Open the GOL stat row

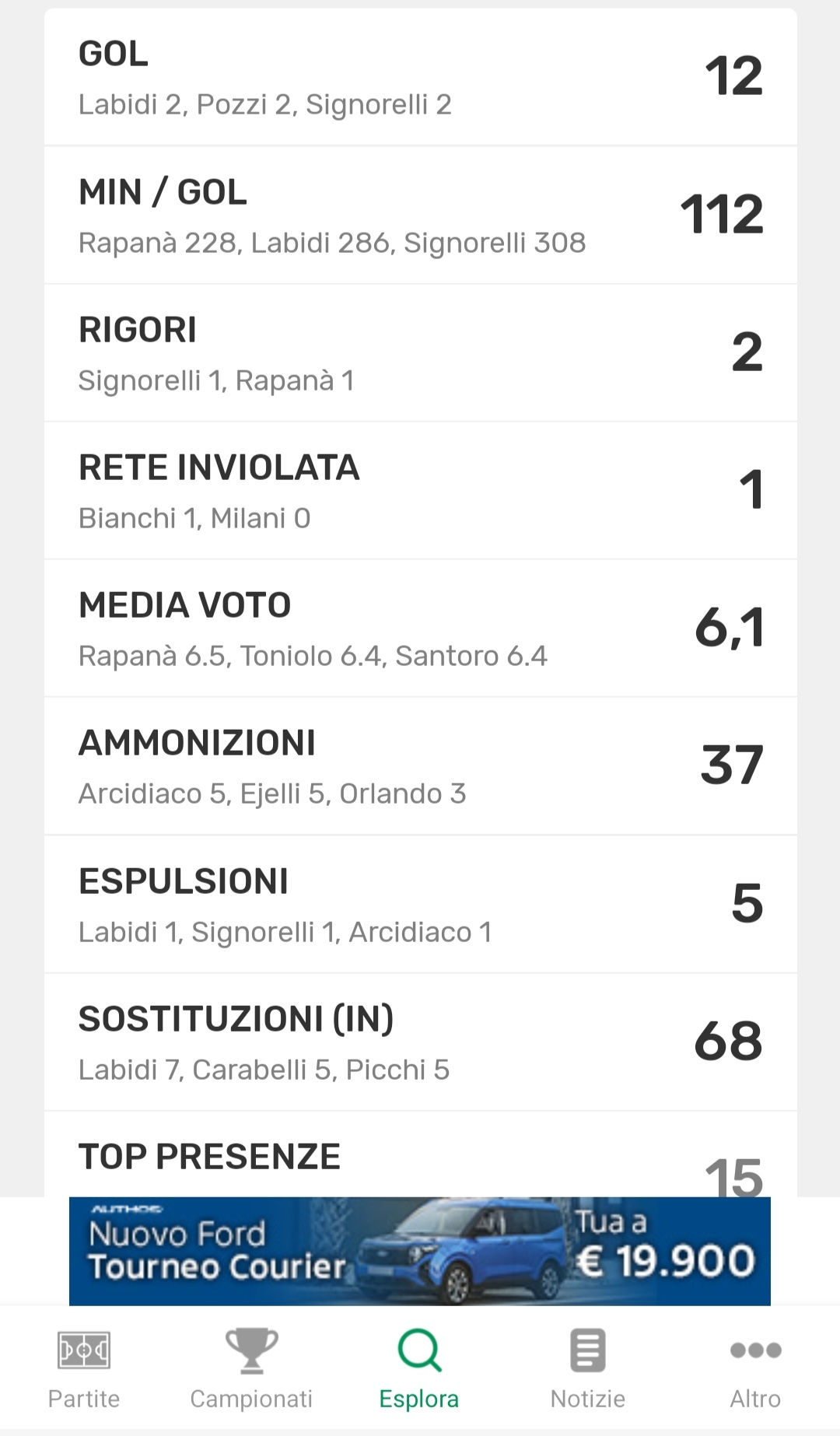[420, 78]
